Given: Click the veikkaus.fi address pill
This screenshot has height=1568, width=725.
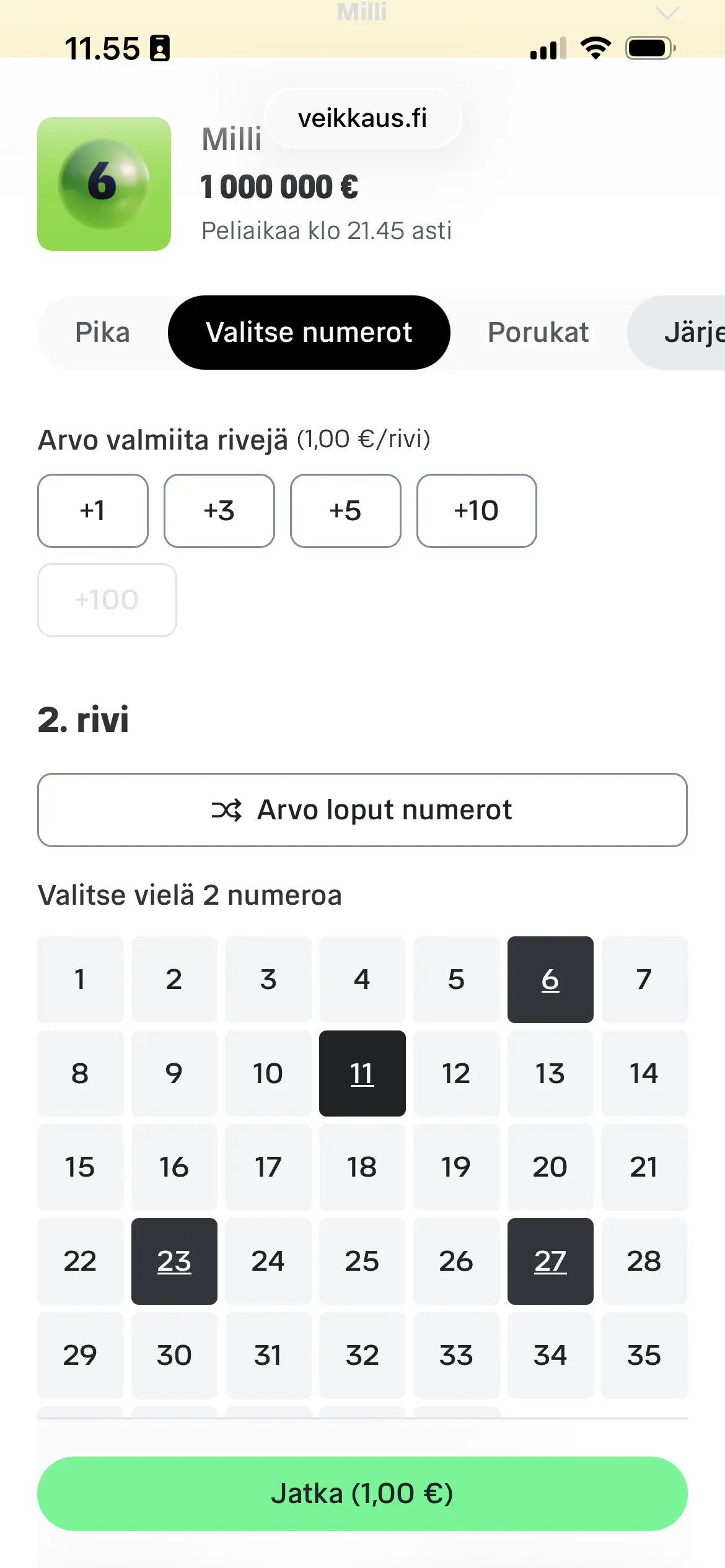Looking at the screenshot, I should [x=362, y=118].
